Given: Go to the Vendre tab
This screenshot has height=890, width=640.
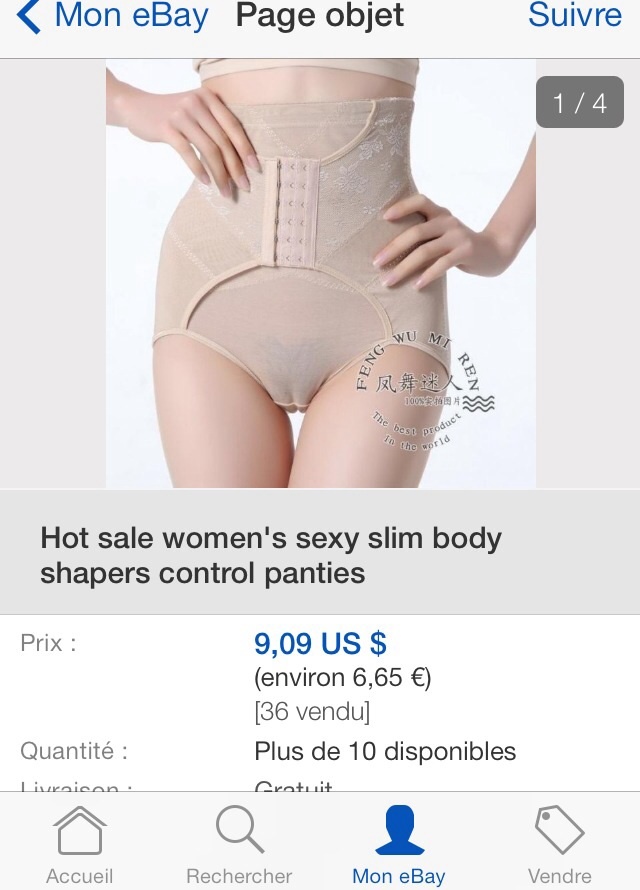Looking at the screenshot, I should [559, 845].
